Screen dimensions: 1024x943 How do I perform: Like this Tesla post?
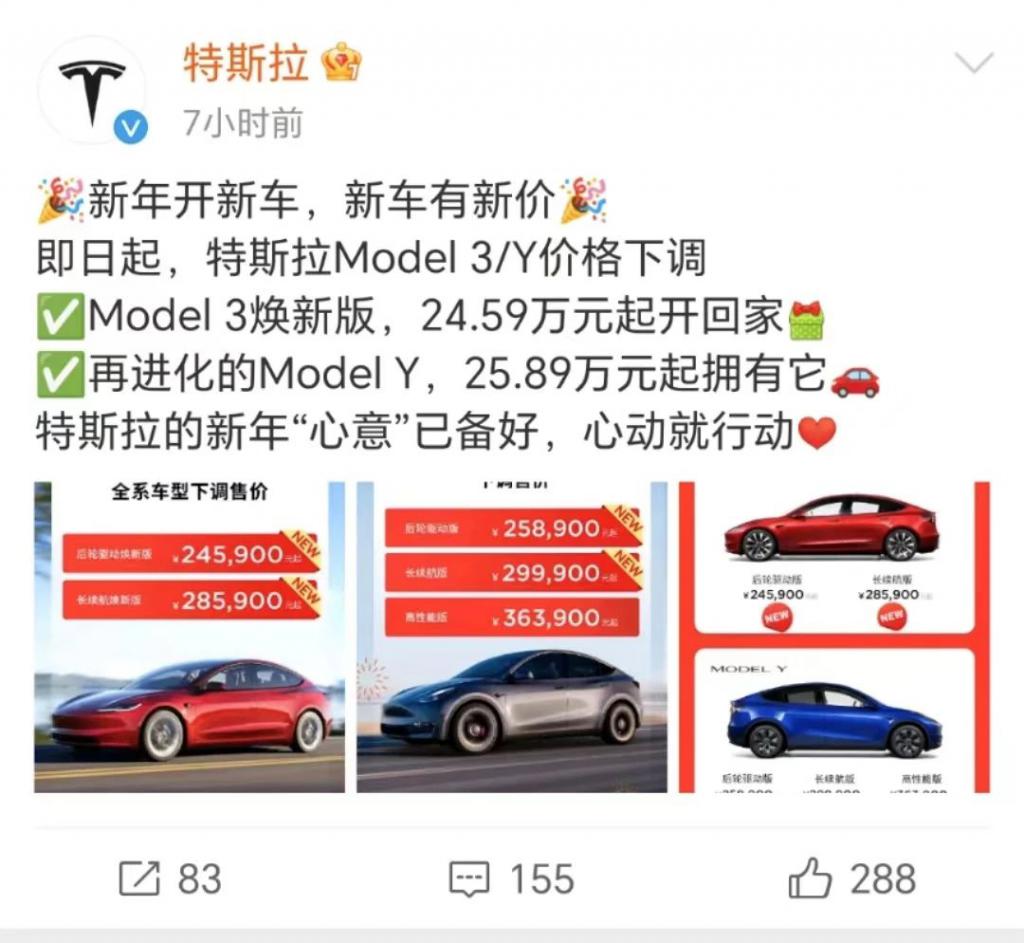point(852,879)
